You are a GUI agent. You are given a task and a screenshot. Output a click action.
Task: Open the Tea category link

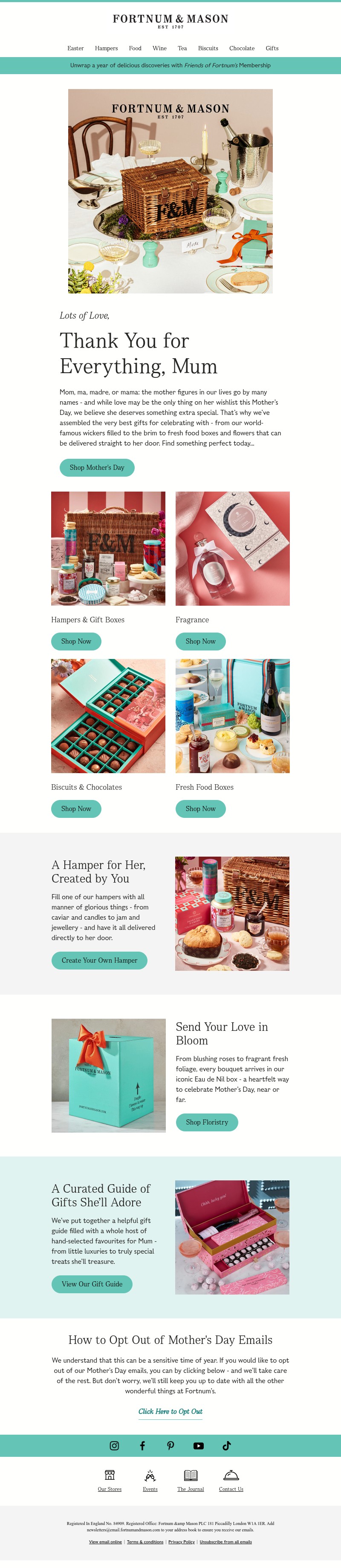[182, 48]
